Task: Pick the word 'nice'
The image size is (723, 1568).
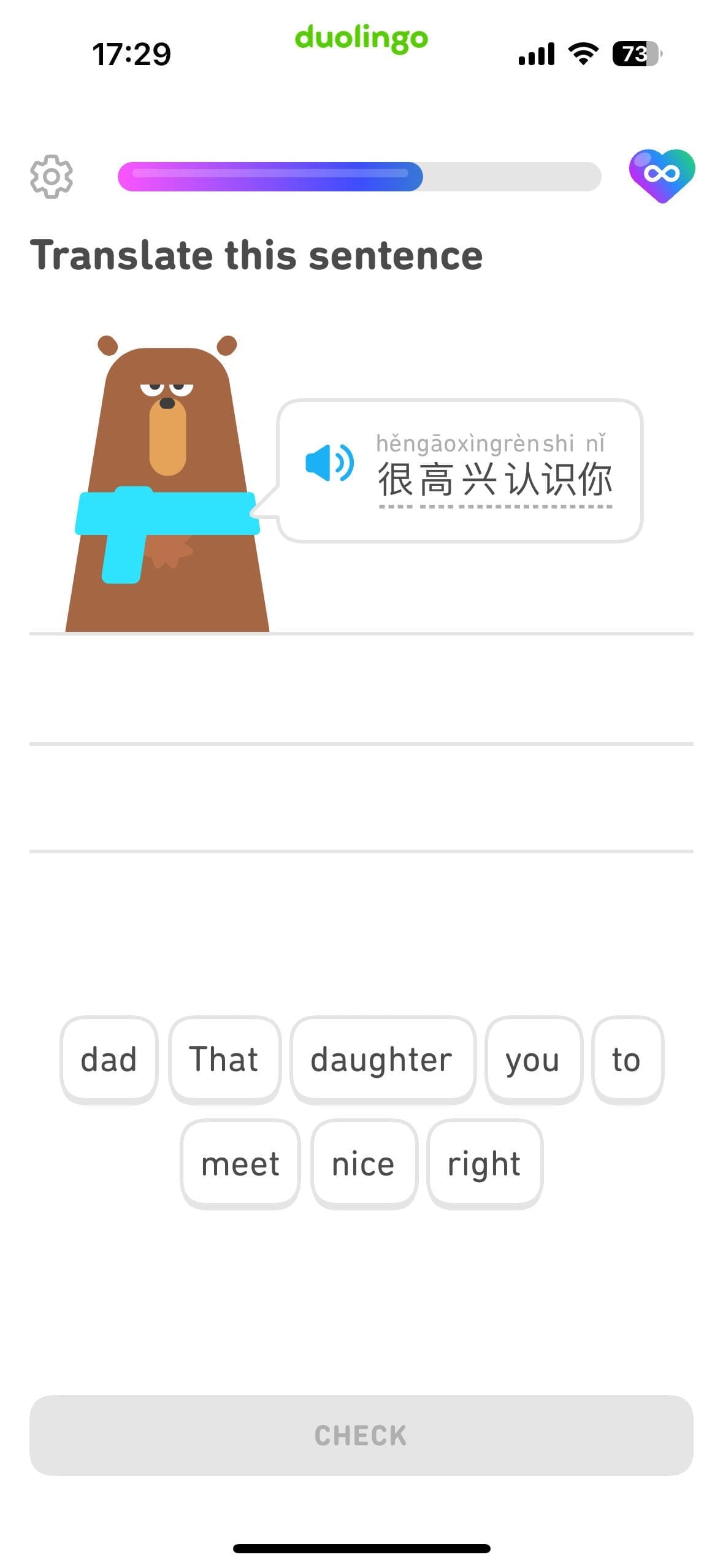Action: click(363, 1164)
